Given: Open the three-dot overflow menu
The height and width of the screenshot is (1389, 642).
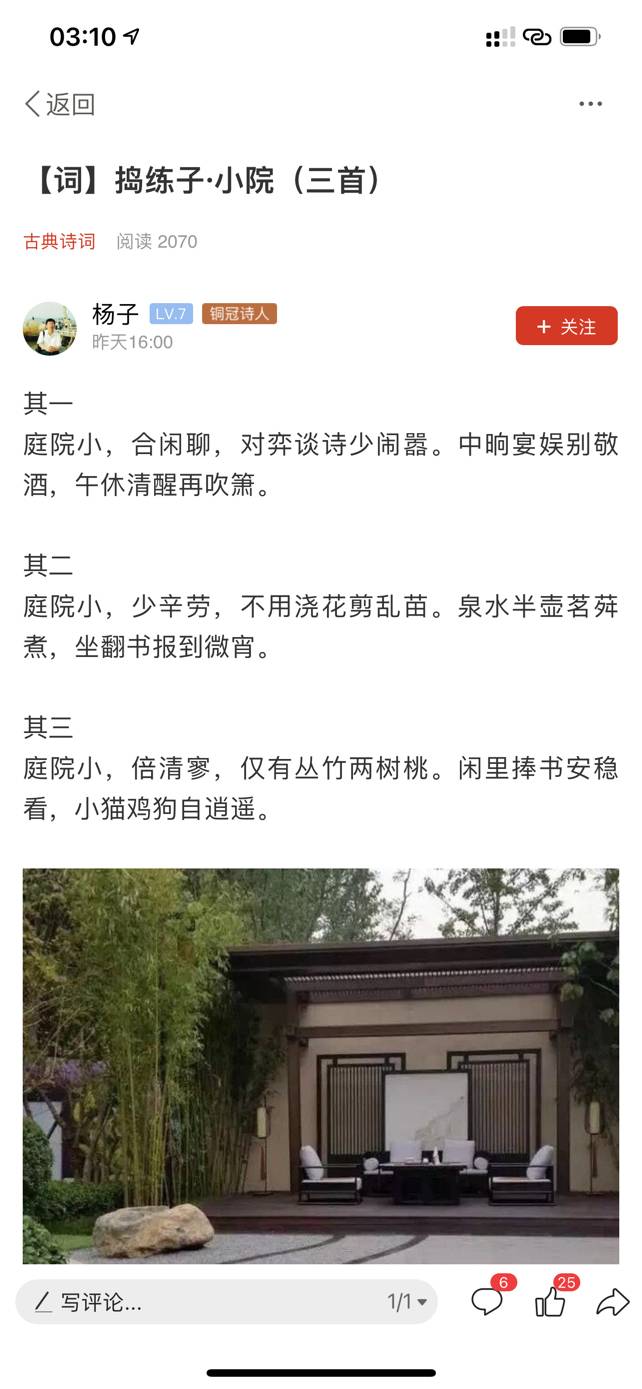Looking at the screenshot, I should [x=590, y=104].
